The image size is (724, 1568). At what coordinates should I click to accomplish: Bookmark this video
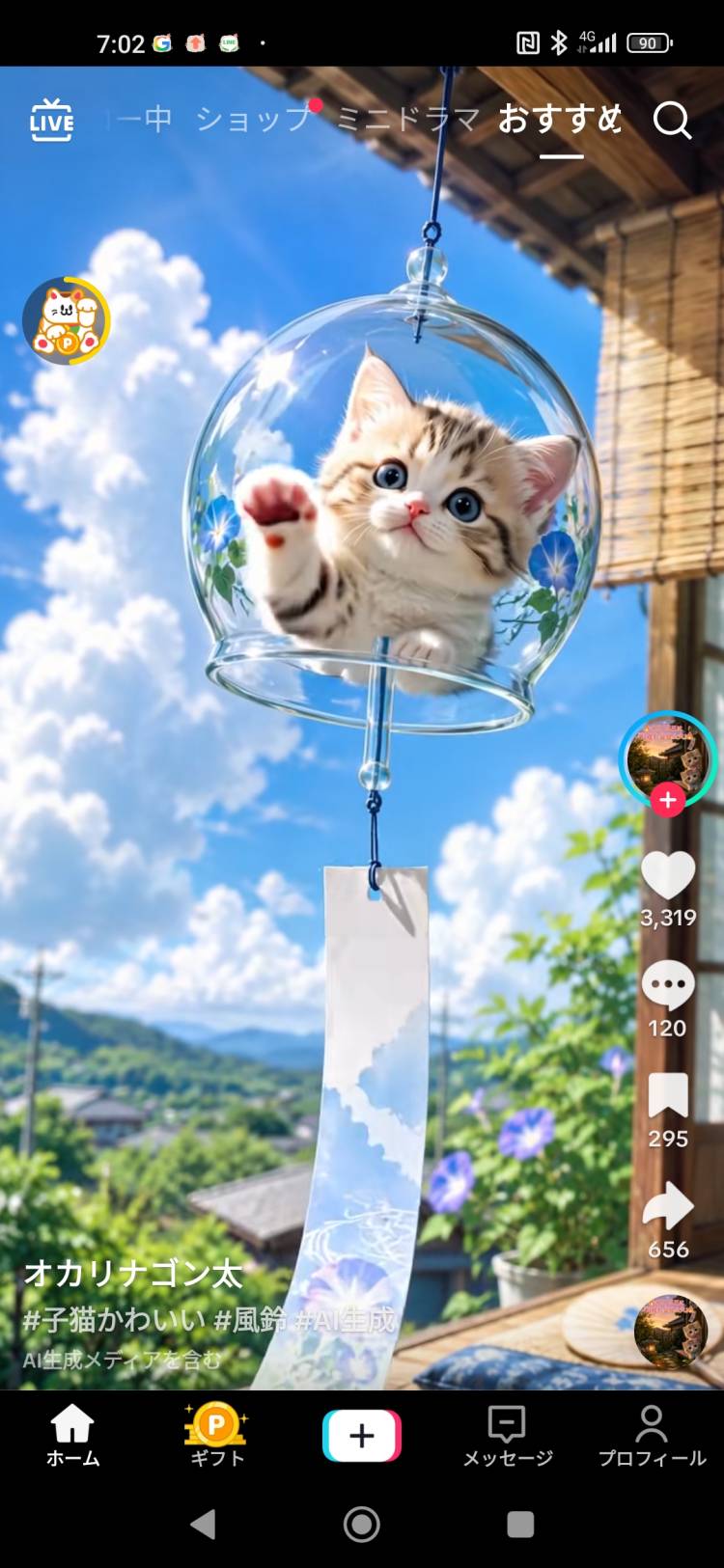[668, 1096]
